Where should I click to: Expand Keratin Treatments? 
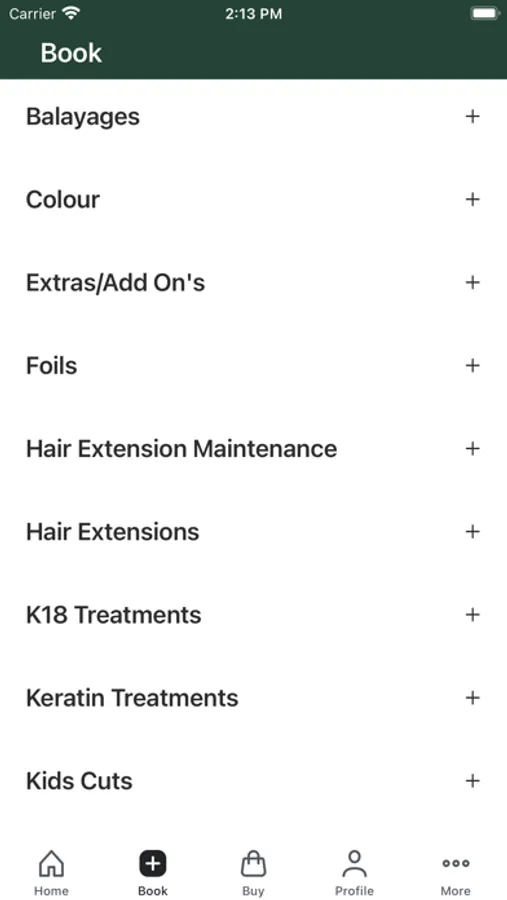pyautogui.click(x=253, y=698)
